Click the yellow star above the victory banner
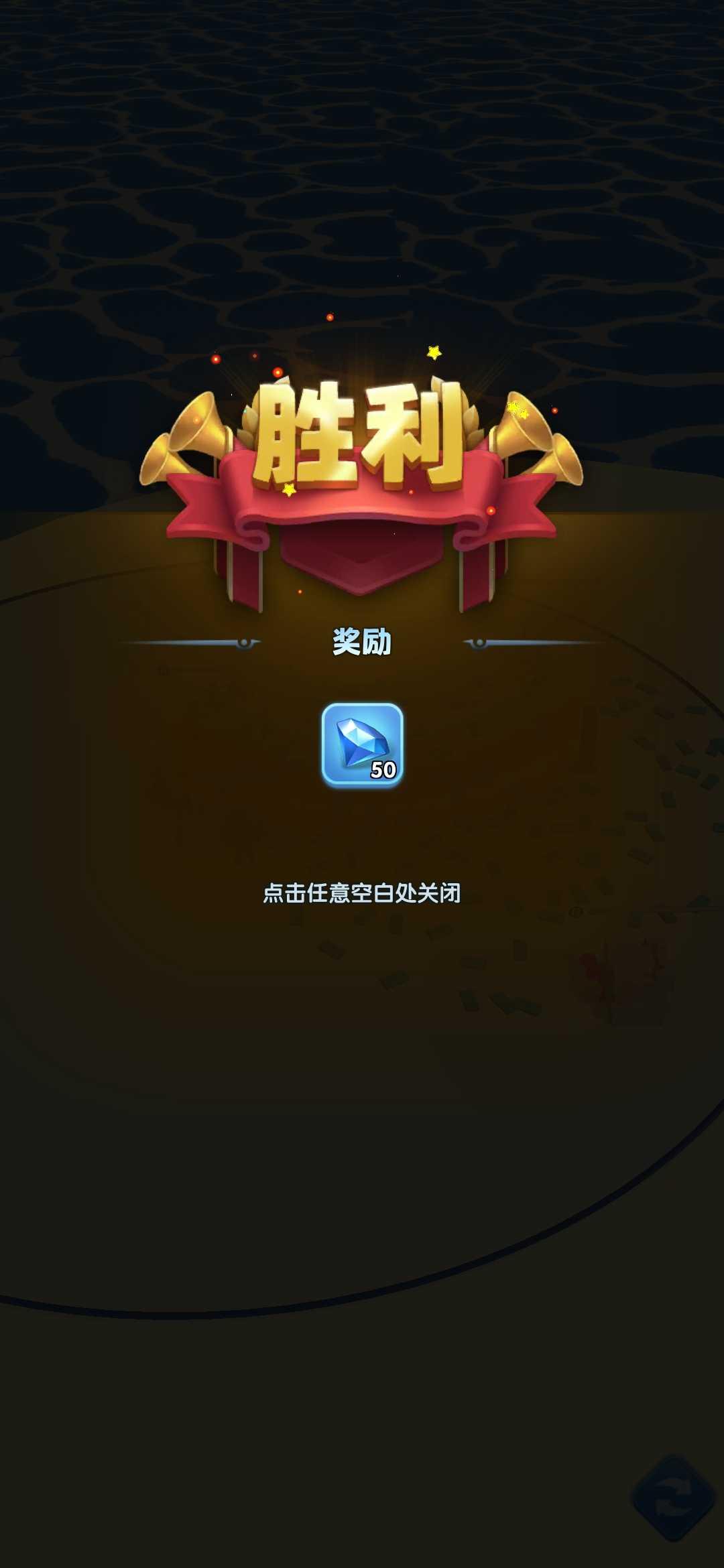Image resolution: width=724 pixels, height=1568 pixels. [x=432, y=350]
